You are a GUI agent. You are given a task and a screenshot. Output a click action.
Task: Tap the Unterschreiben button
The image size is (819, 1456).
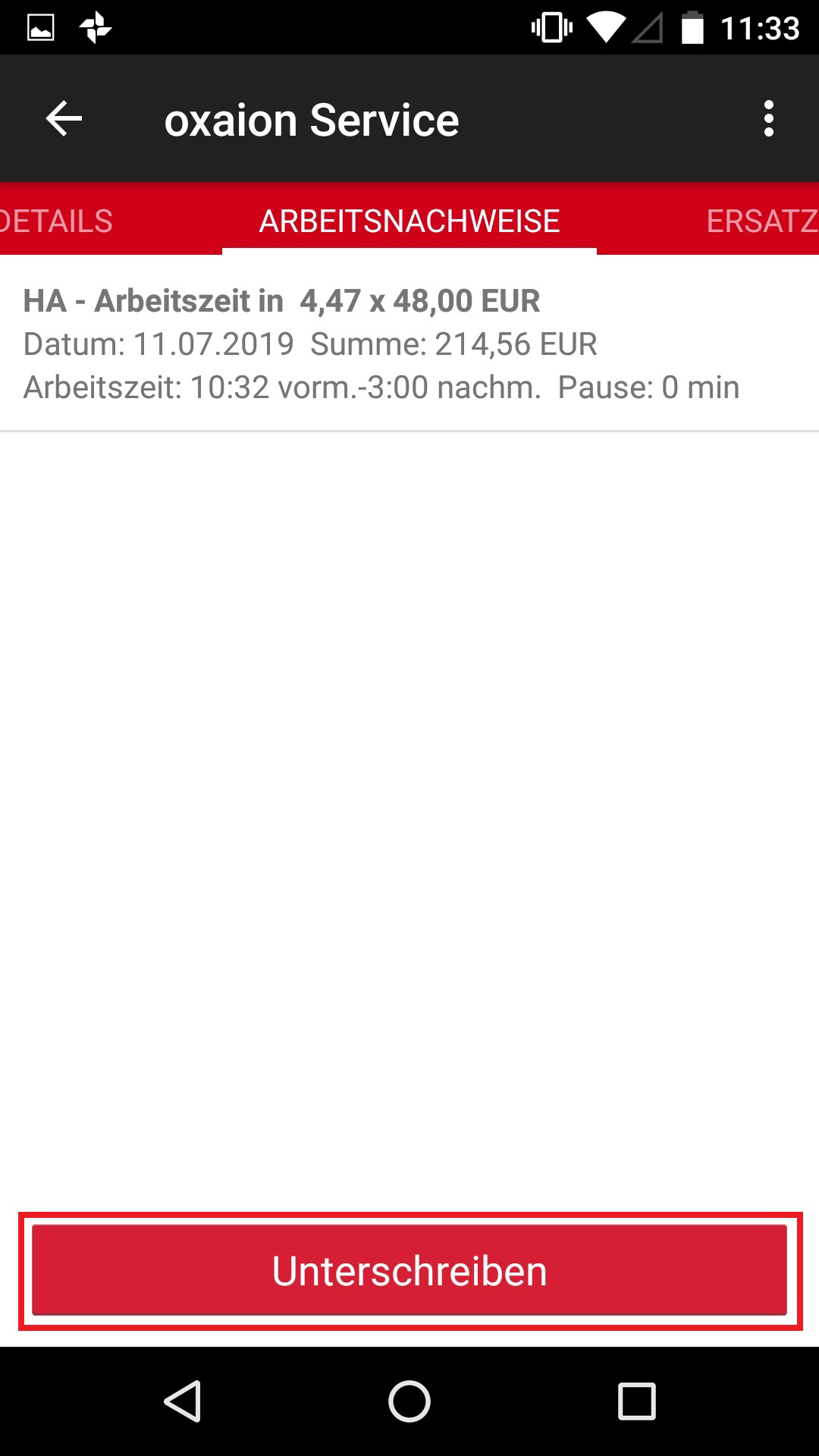[x=409, y=1270]
